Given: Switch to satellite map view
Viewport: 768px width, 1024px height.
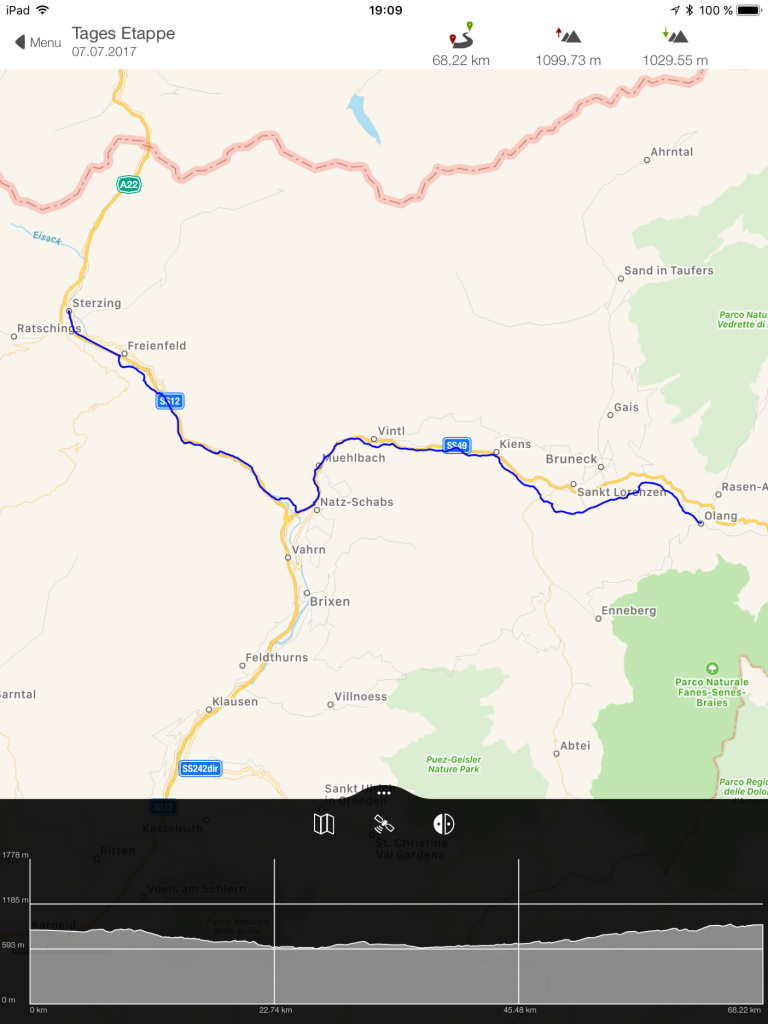Looking at the screenshot, I should [x=384, y=824].
